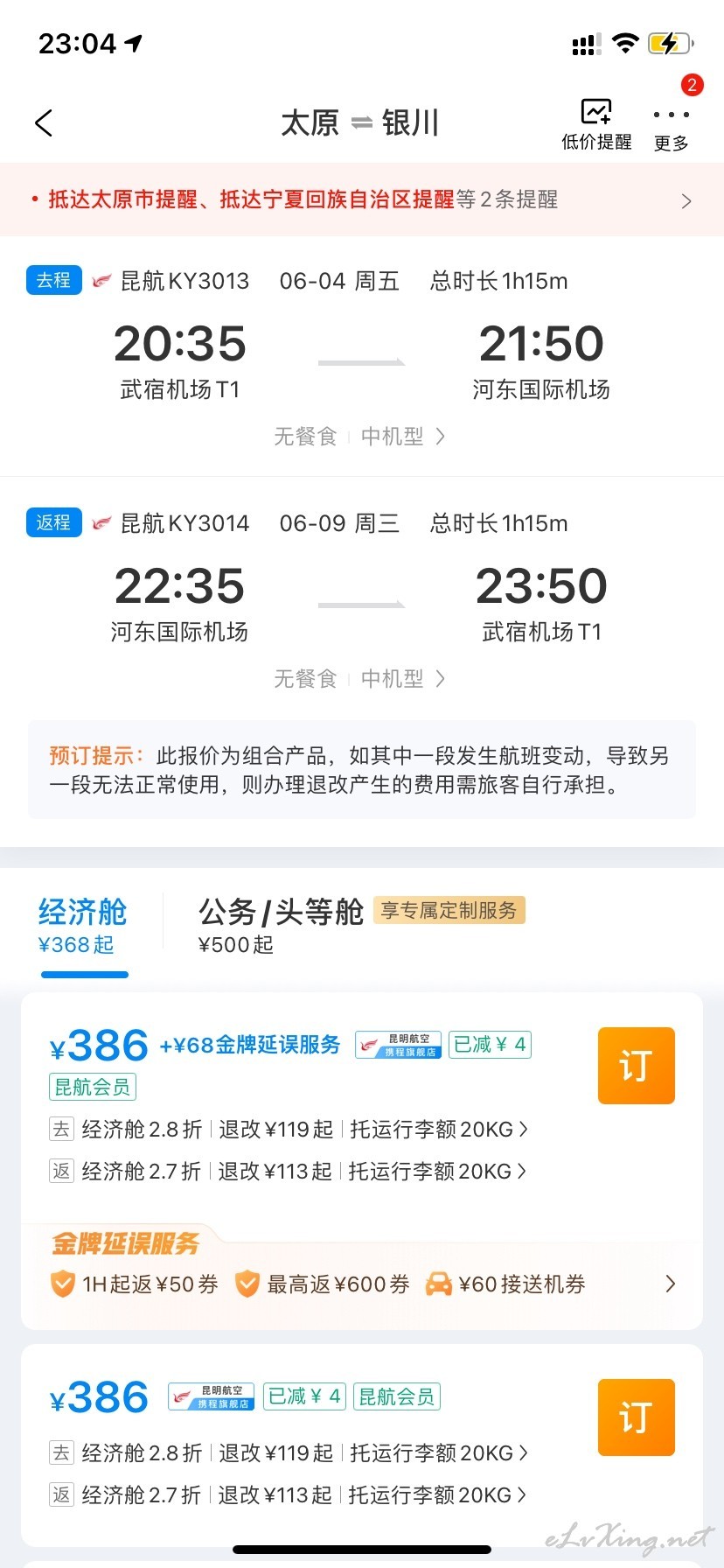The width and height of the screenshot is (724, 1568).
Task: View 返 经济舱2.7折 rules in first fare
Action: 289,1172
